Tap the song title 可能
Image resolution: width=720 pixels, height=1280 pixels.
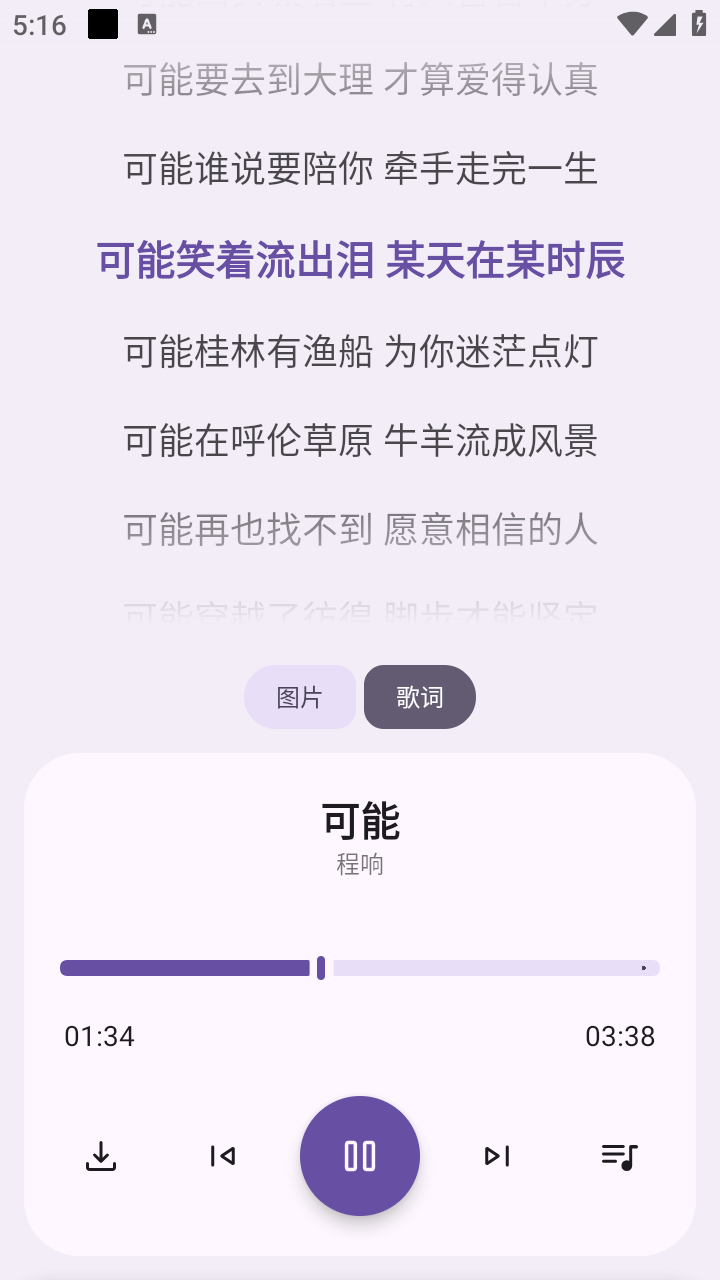(360, 820)
